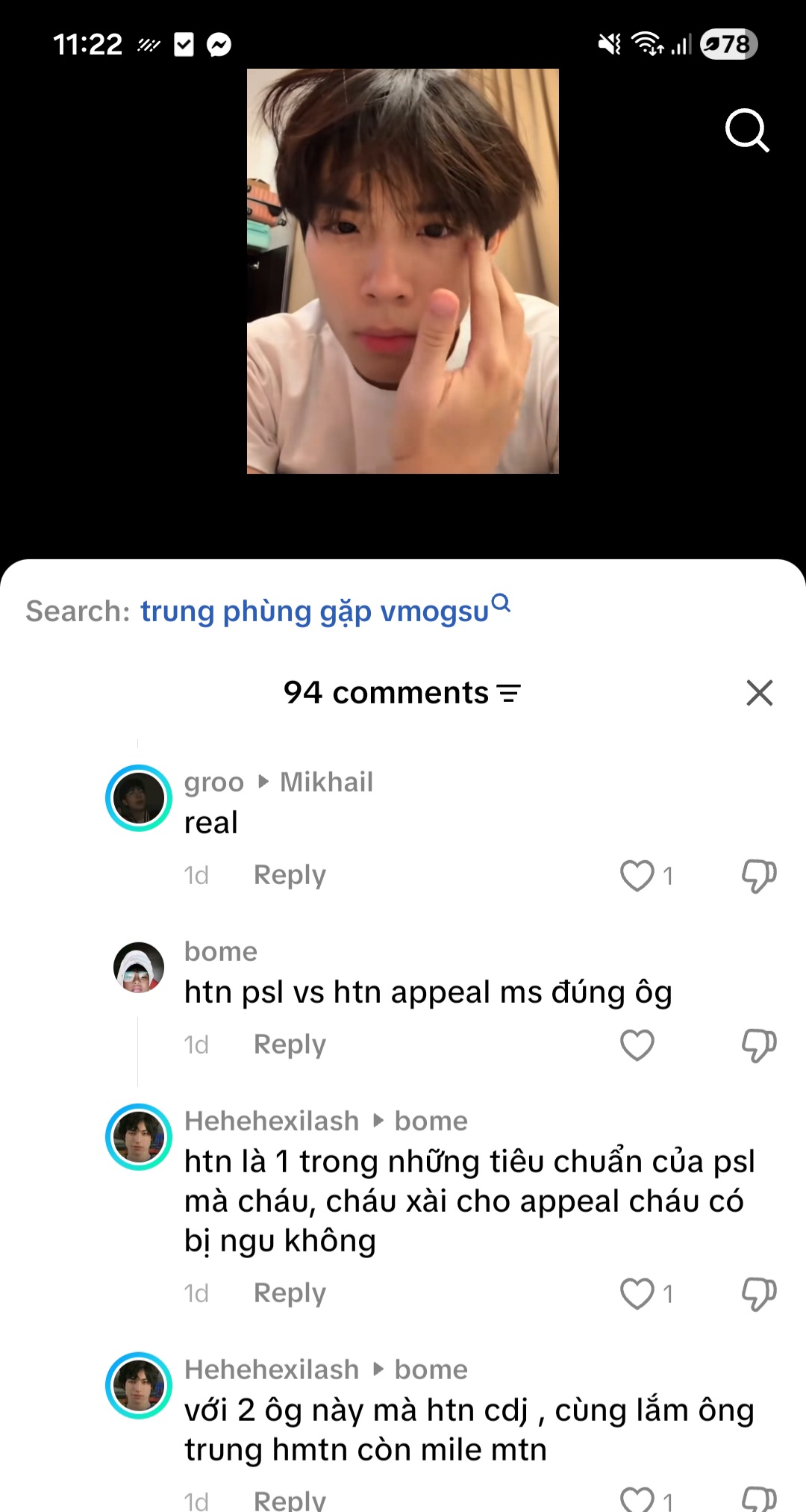Reply to groo's comment "real"

[x=290, y=875]
